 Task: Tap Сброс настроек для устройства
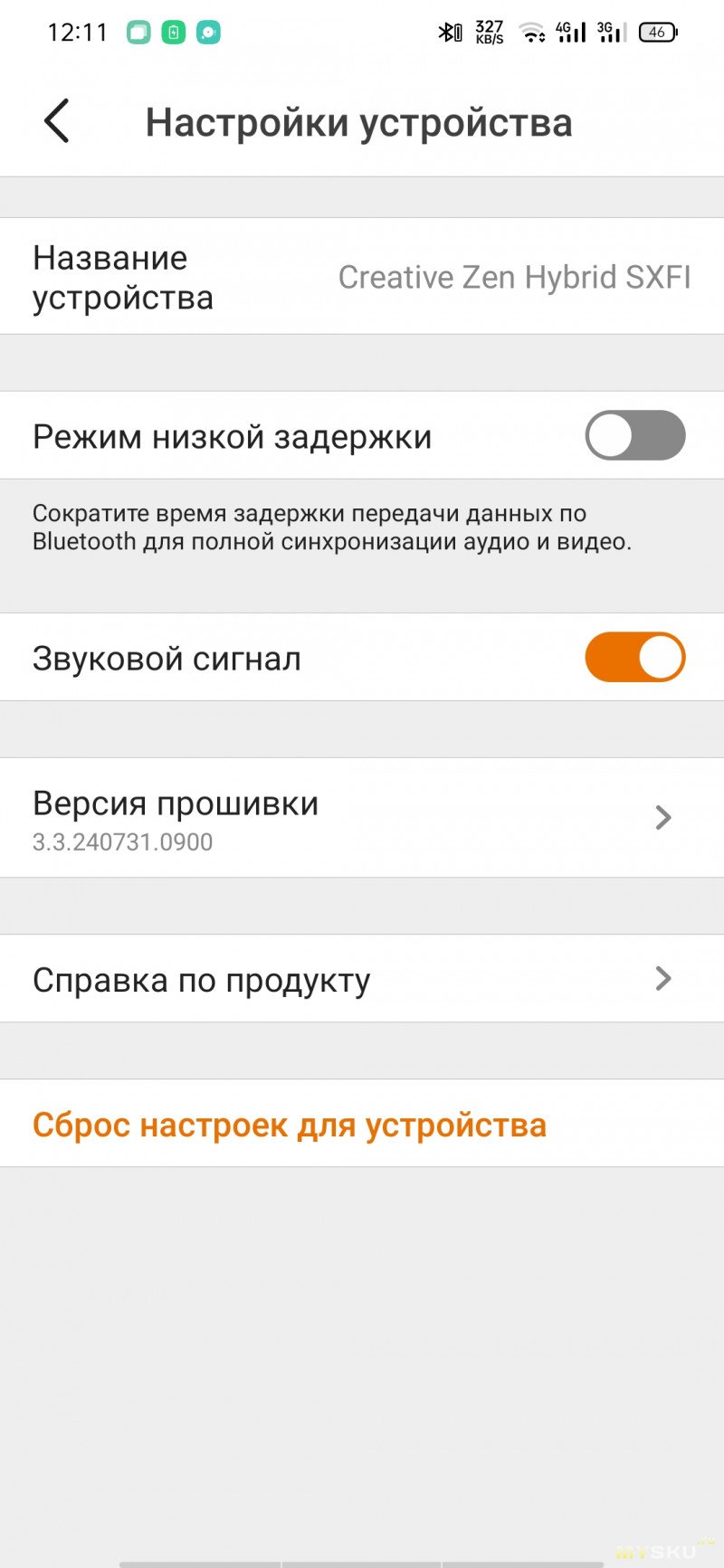pos(290,1125)
